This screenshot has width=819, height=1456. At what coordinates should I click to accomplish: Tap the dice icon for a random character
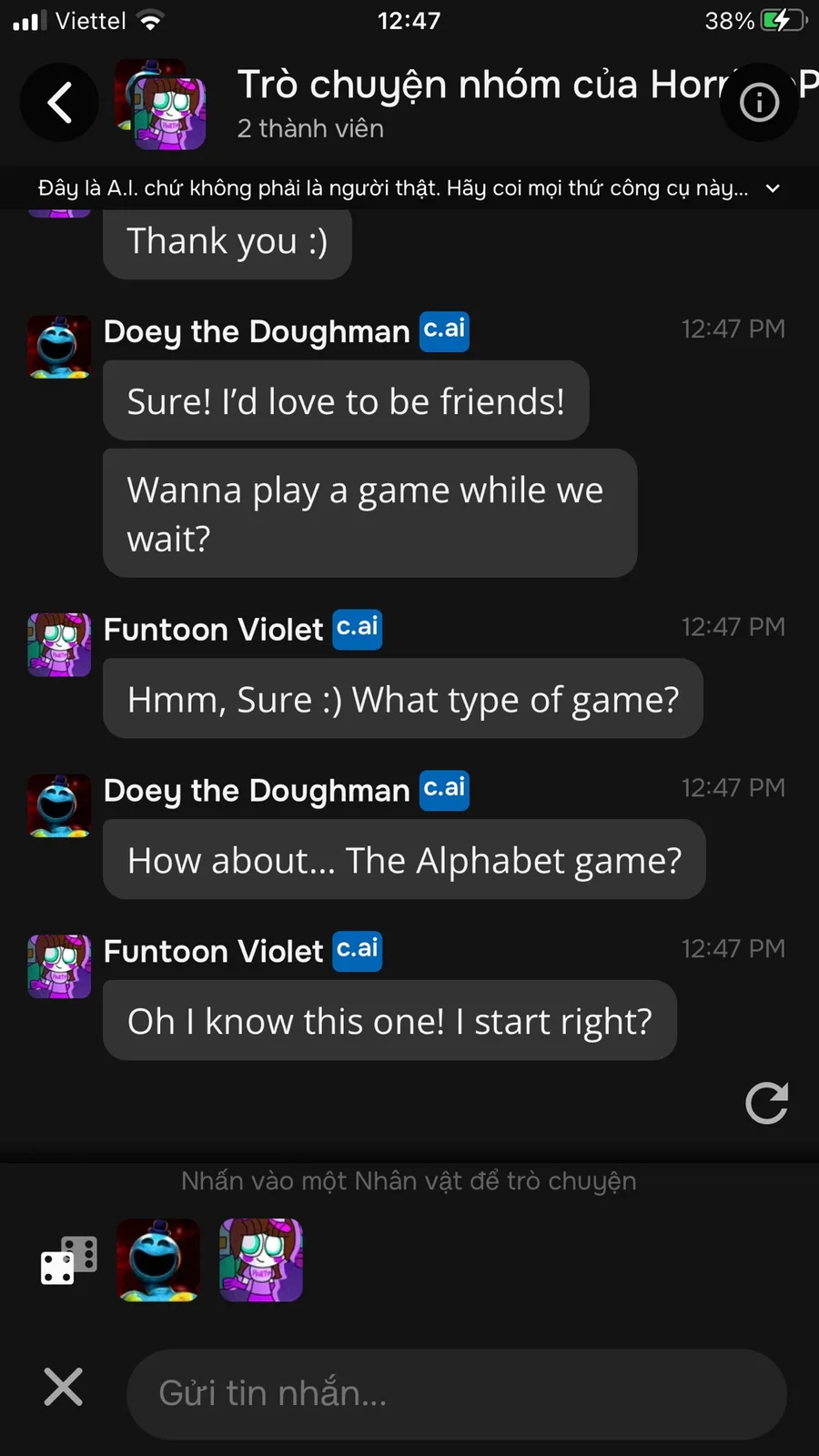(69, 1260)
